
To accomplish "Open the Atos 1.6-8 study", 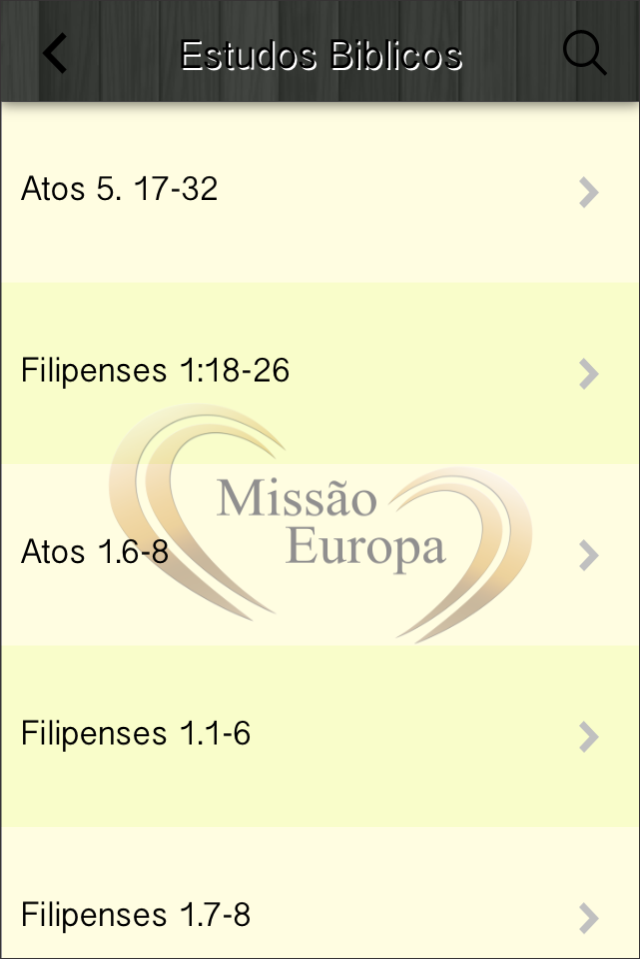I will pos(320,553).
